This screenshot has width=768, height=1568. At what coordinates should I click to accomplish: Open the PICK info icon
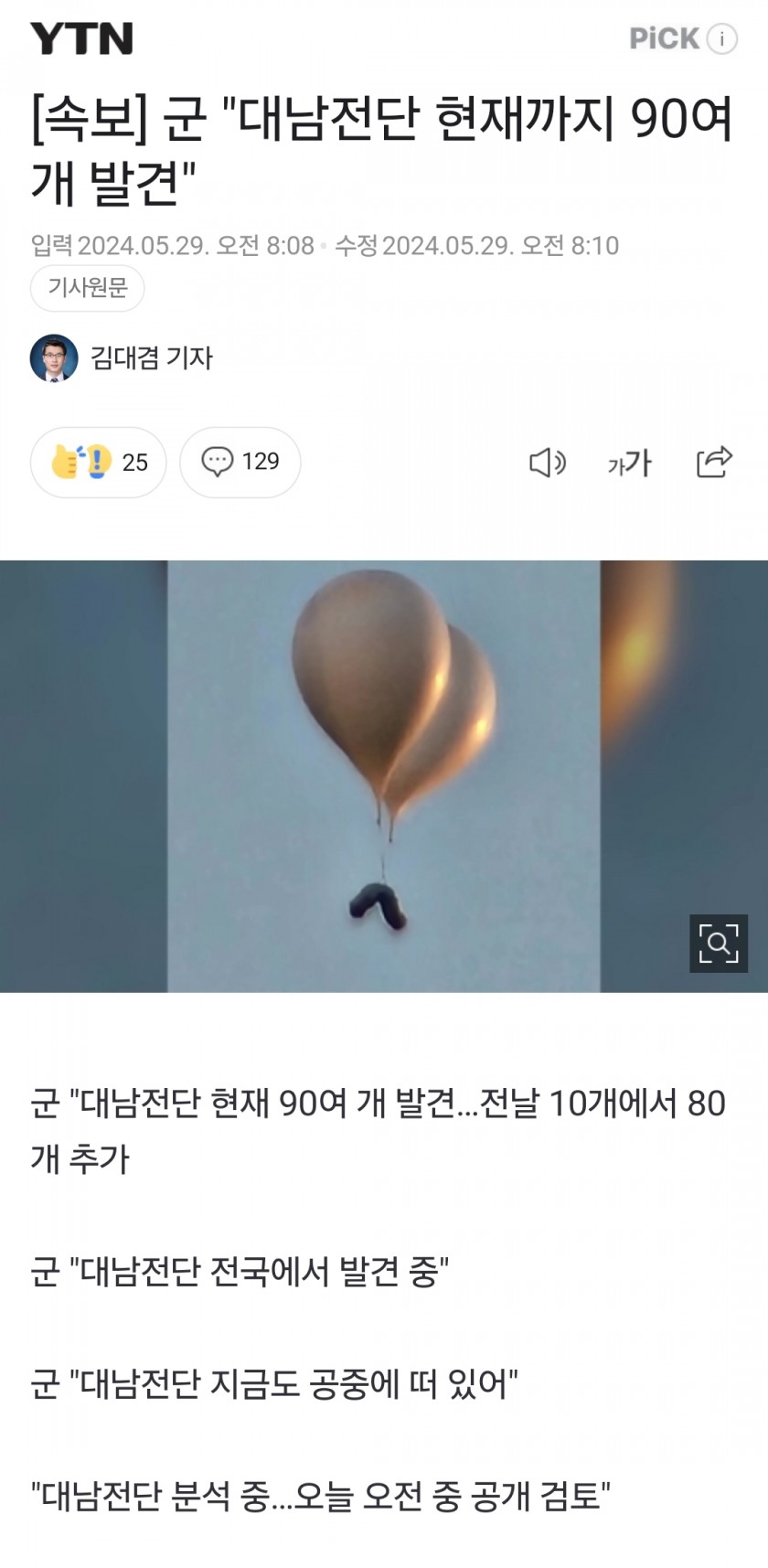click(722, 39)
